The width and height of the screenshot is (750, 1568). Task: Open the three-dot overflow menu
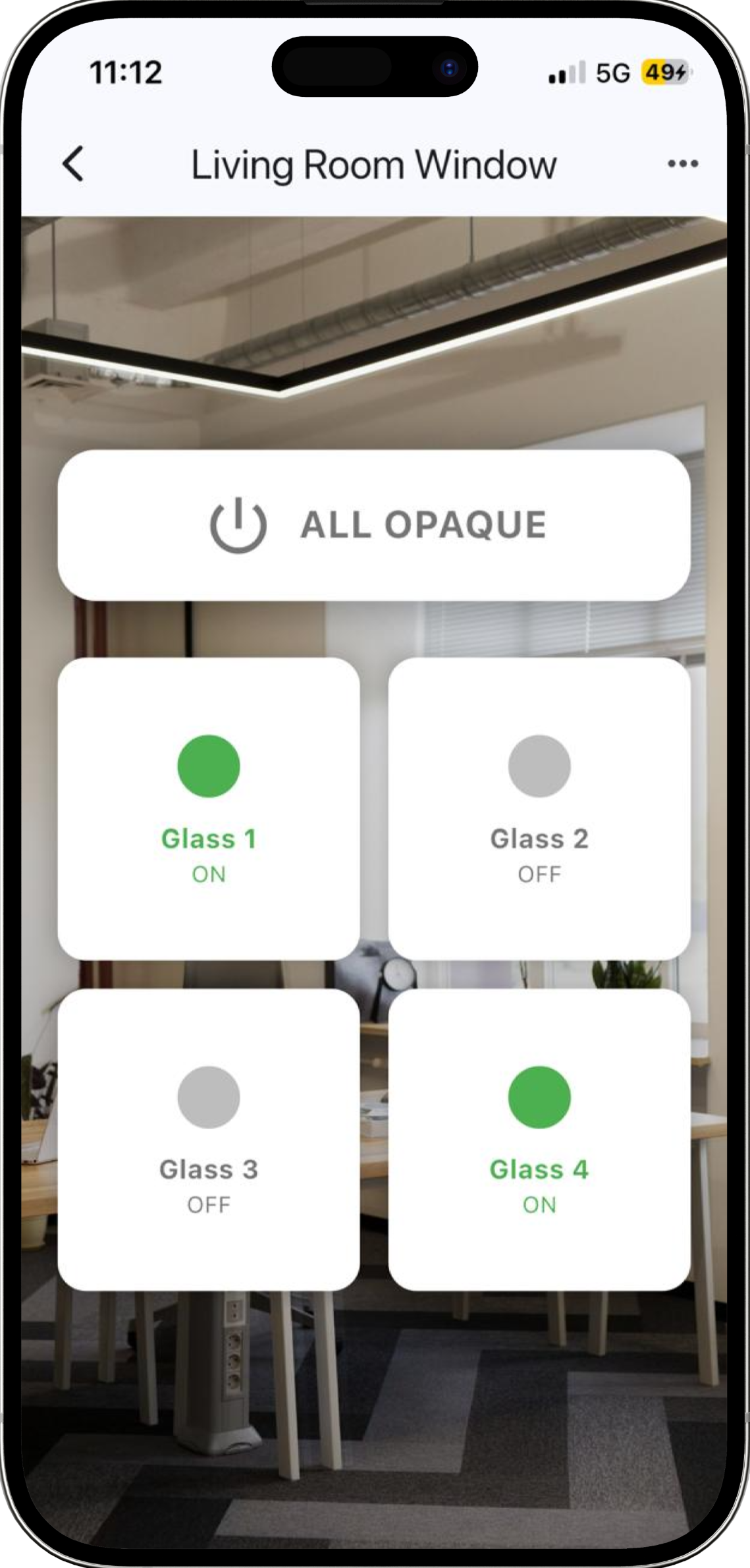[682, 163]
